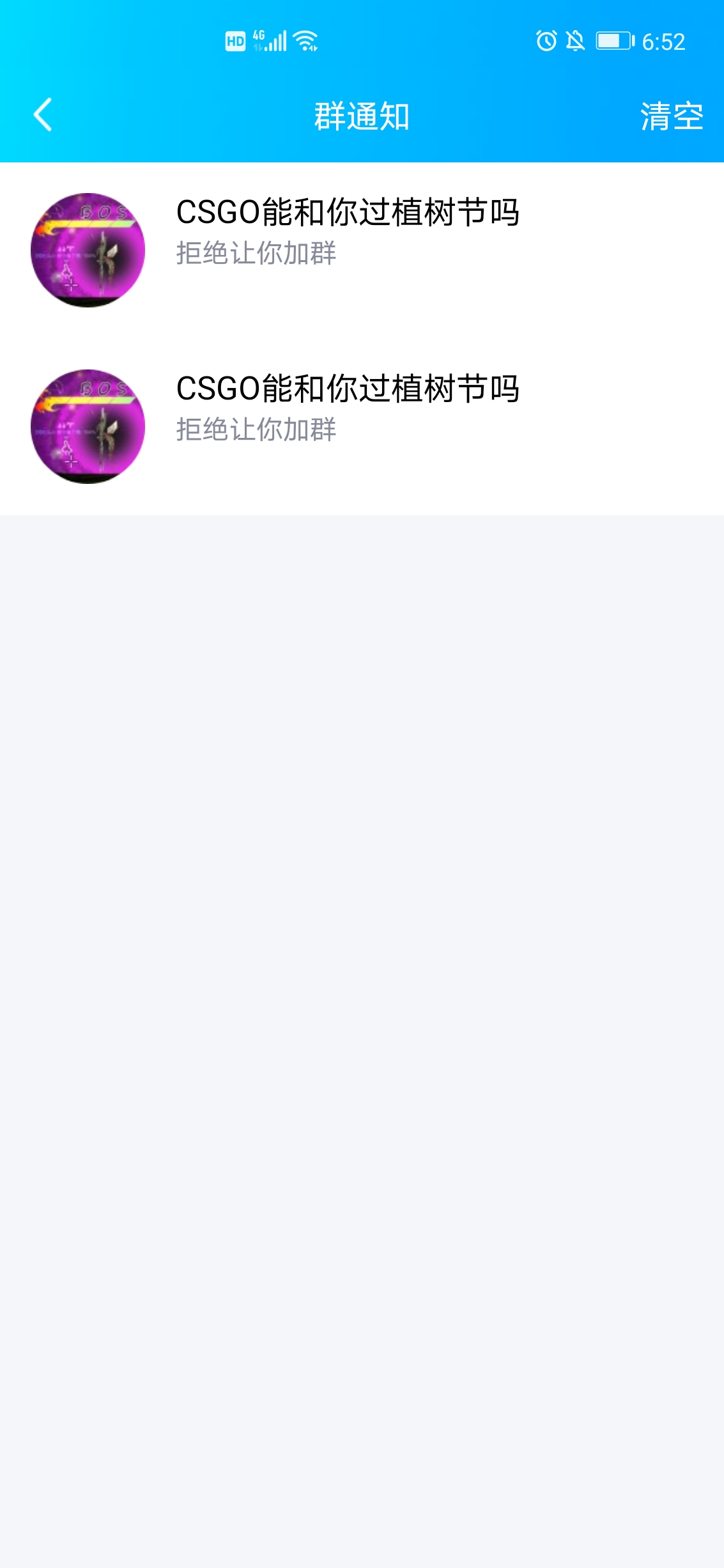The height and width of the screenshot is (1568, 724).
Task: Select the first 拒绝让你加群 message
Action: [254, 254]
